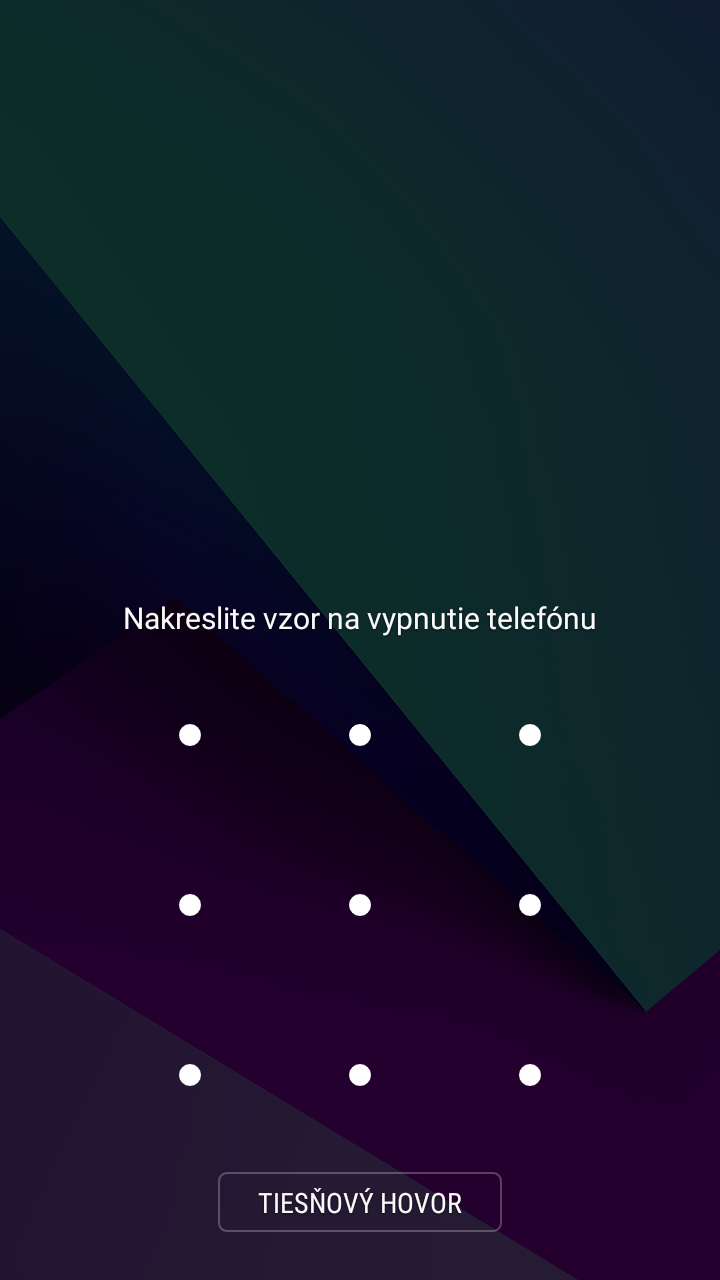
Task: Tap the center pattern dot
Action: pyautogui.click(x=360, y=905)
